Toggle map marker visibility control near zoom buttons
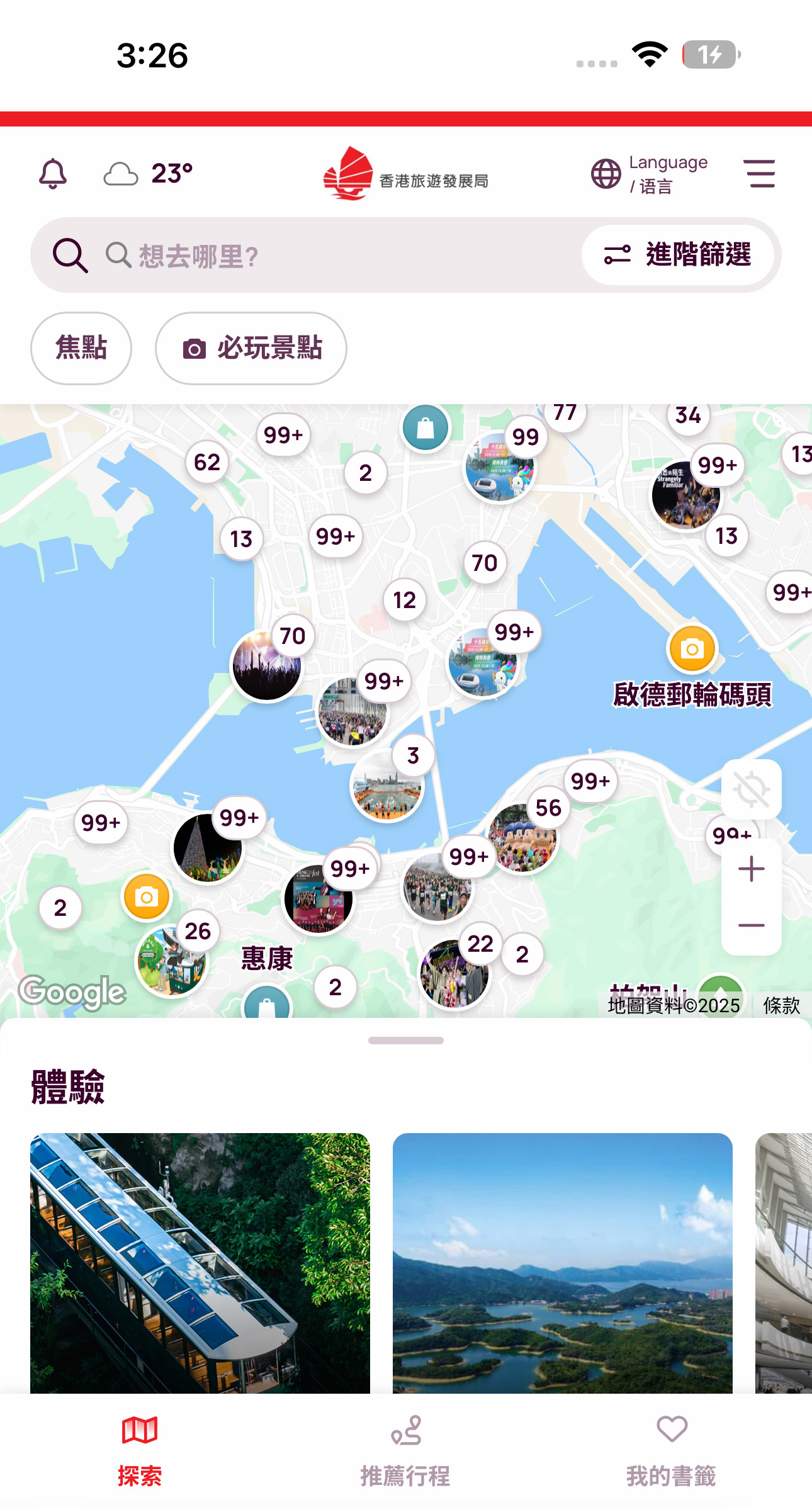Screen dimensions: 812x1507 click(752, 788)
